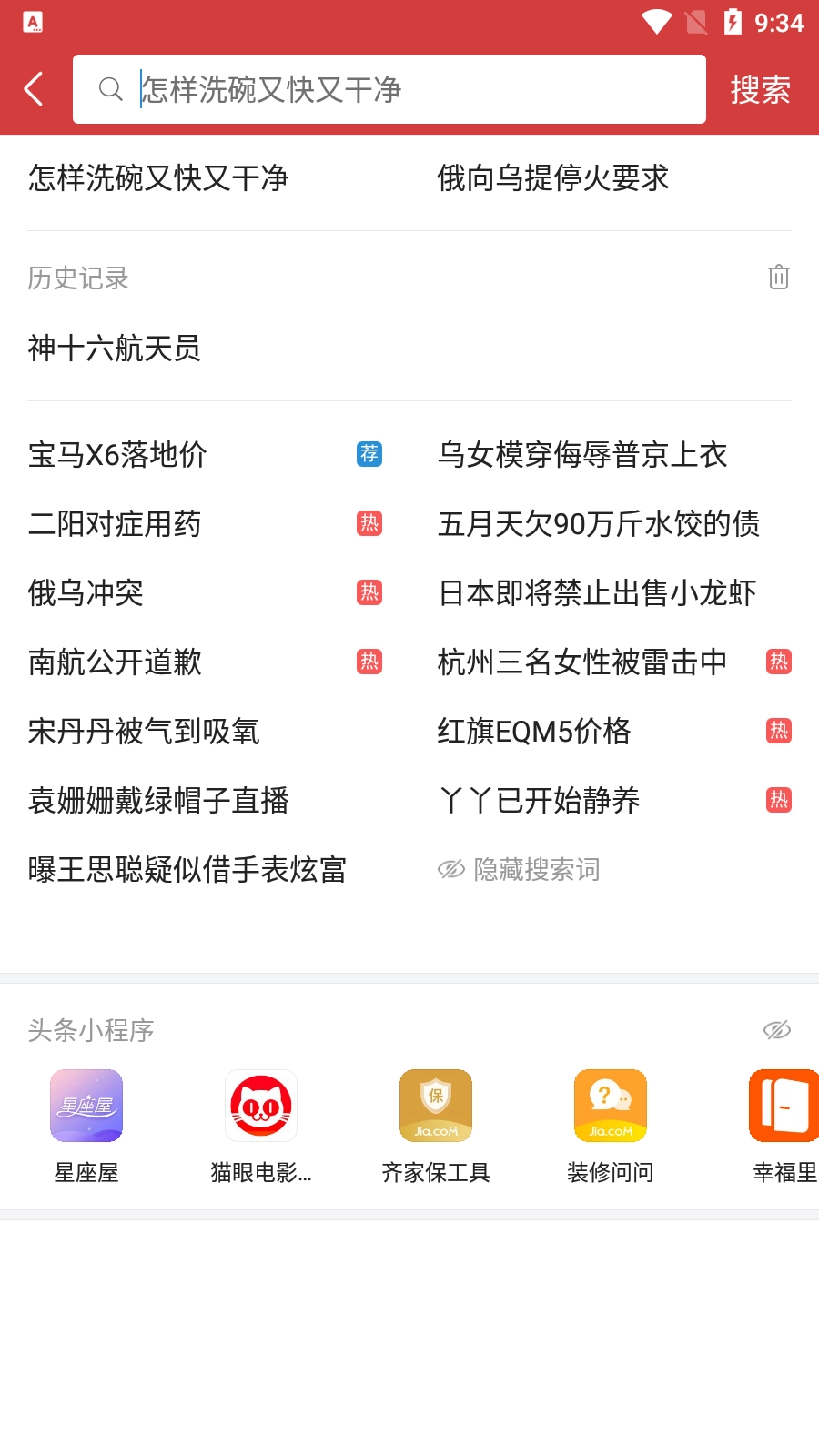The width and height of the screenshot is (819, 1456).
Task: Tap the 搜索 button
Action: click(x=760, y=89)
